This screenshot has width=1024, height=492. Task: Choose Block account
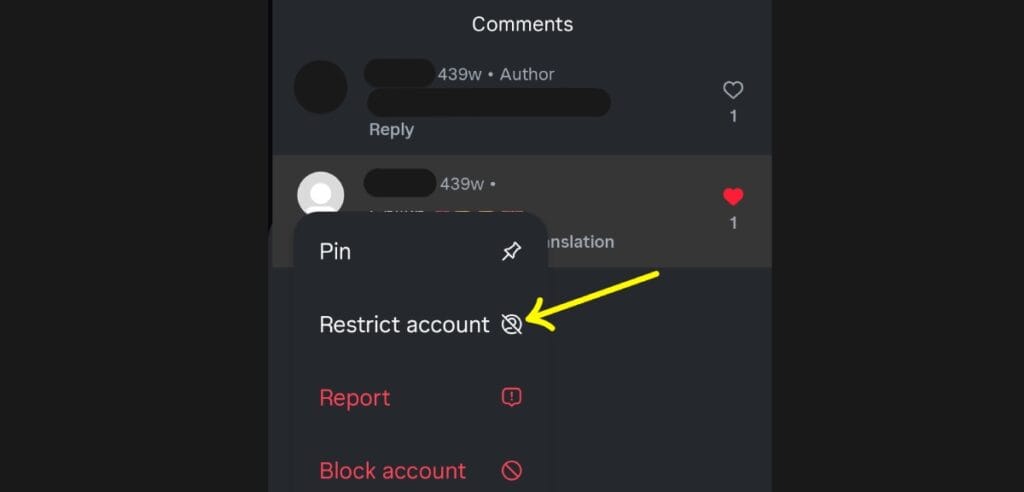(419, 470)
